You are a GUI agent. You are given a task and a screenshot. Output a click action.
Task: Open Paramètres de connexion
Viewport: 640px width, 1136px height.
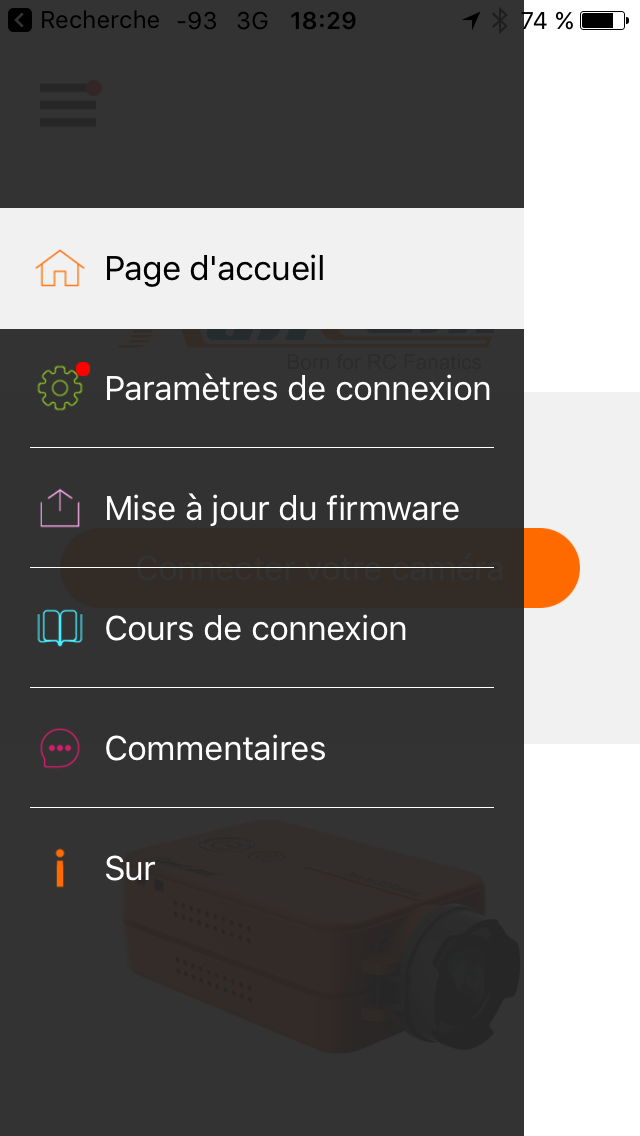tap(262, 388)
